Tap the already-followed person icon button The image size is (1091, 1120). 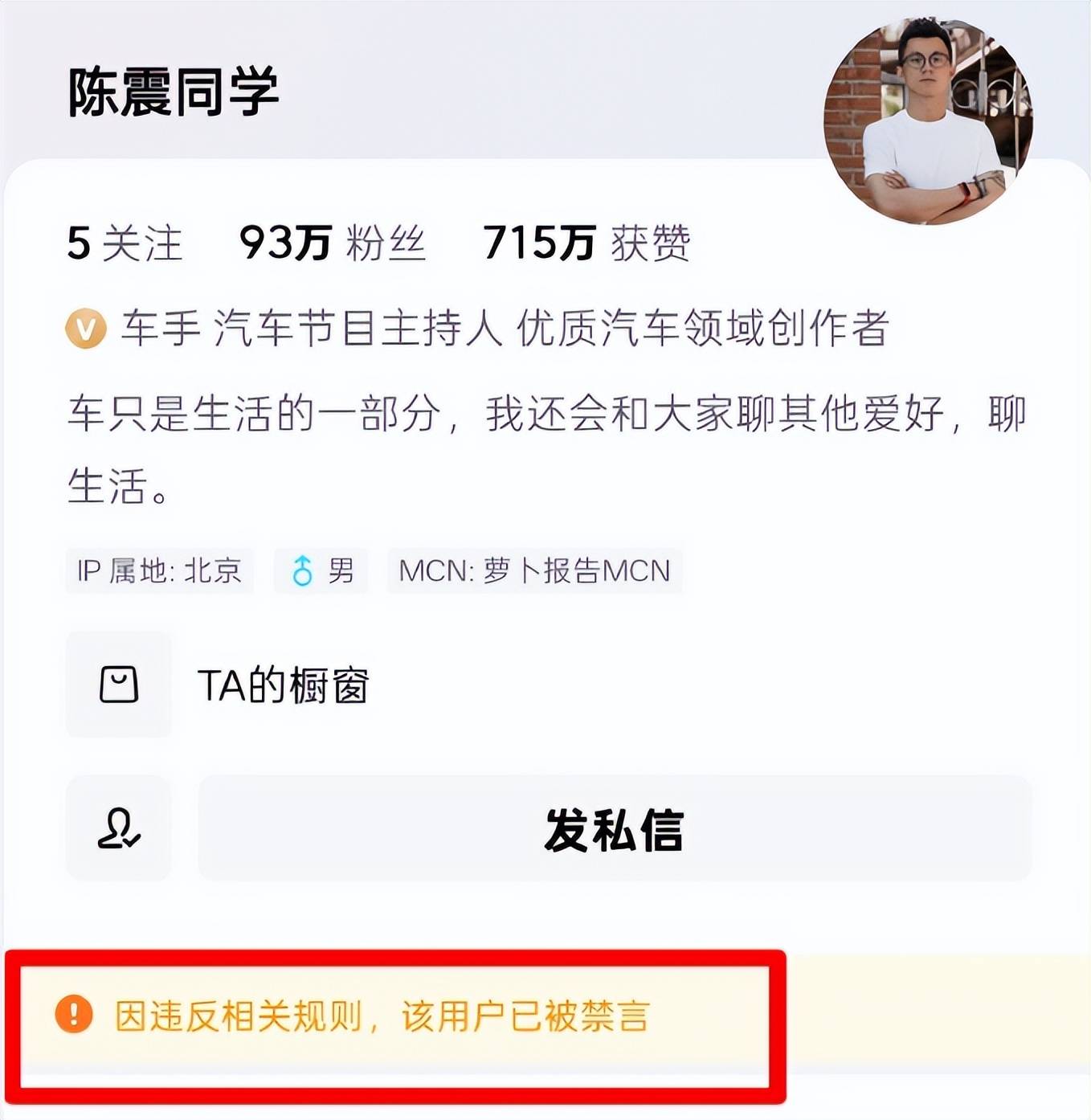point(119,828)
